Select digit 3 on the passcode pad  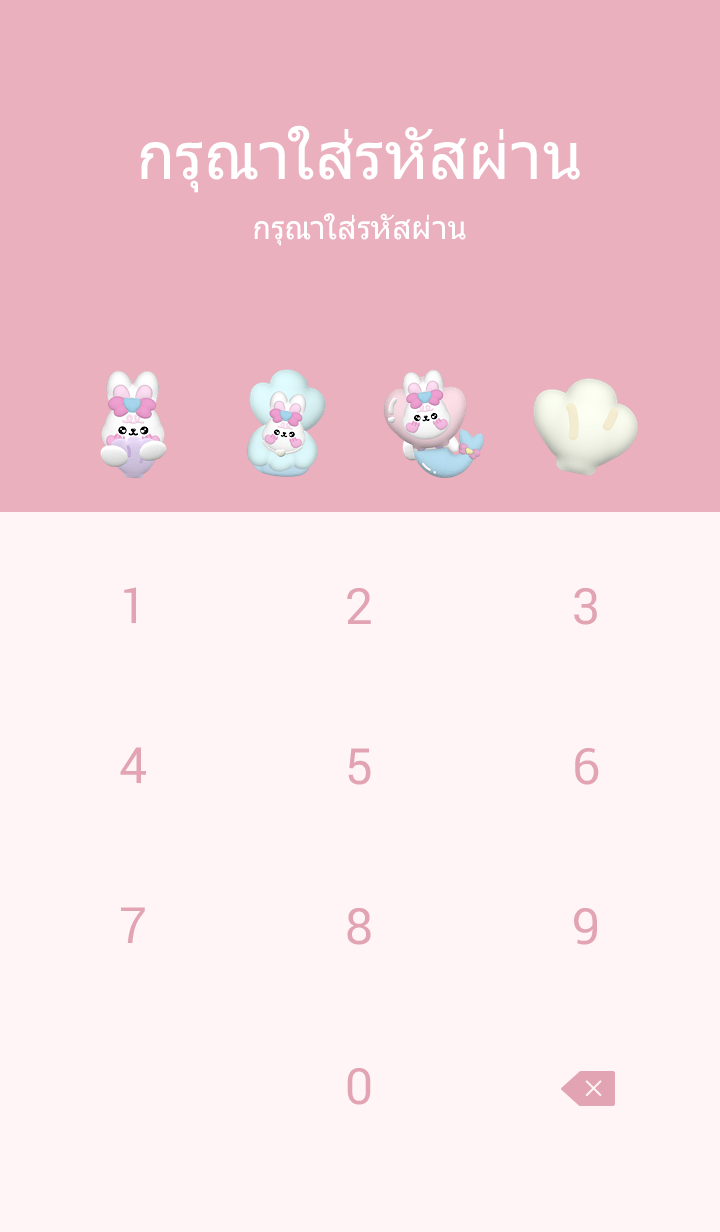click(585, 607)
